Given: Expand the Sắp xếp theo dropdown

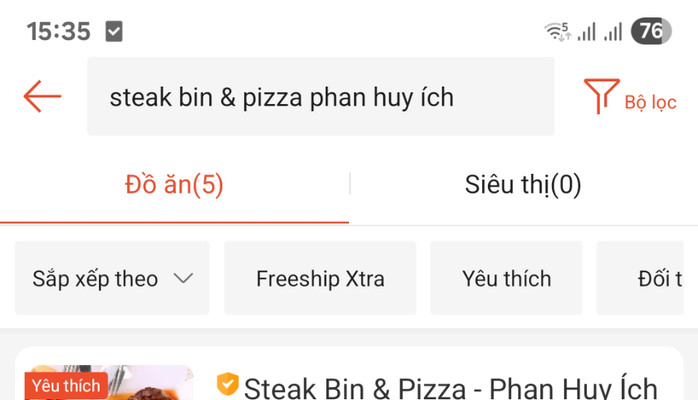Looking at the screenshot, I should click(112, 279).
